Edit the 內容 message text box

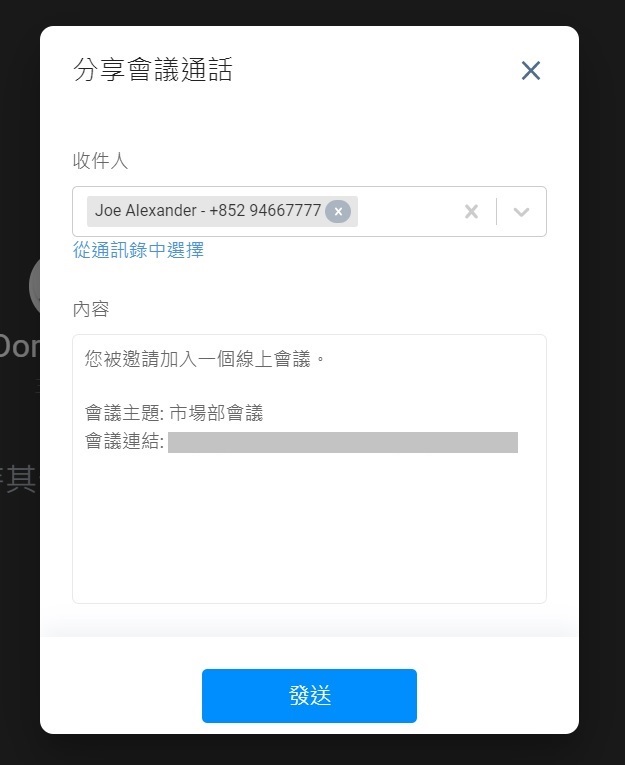pos(309,520)
